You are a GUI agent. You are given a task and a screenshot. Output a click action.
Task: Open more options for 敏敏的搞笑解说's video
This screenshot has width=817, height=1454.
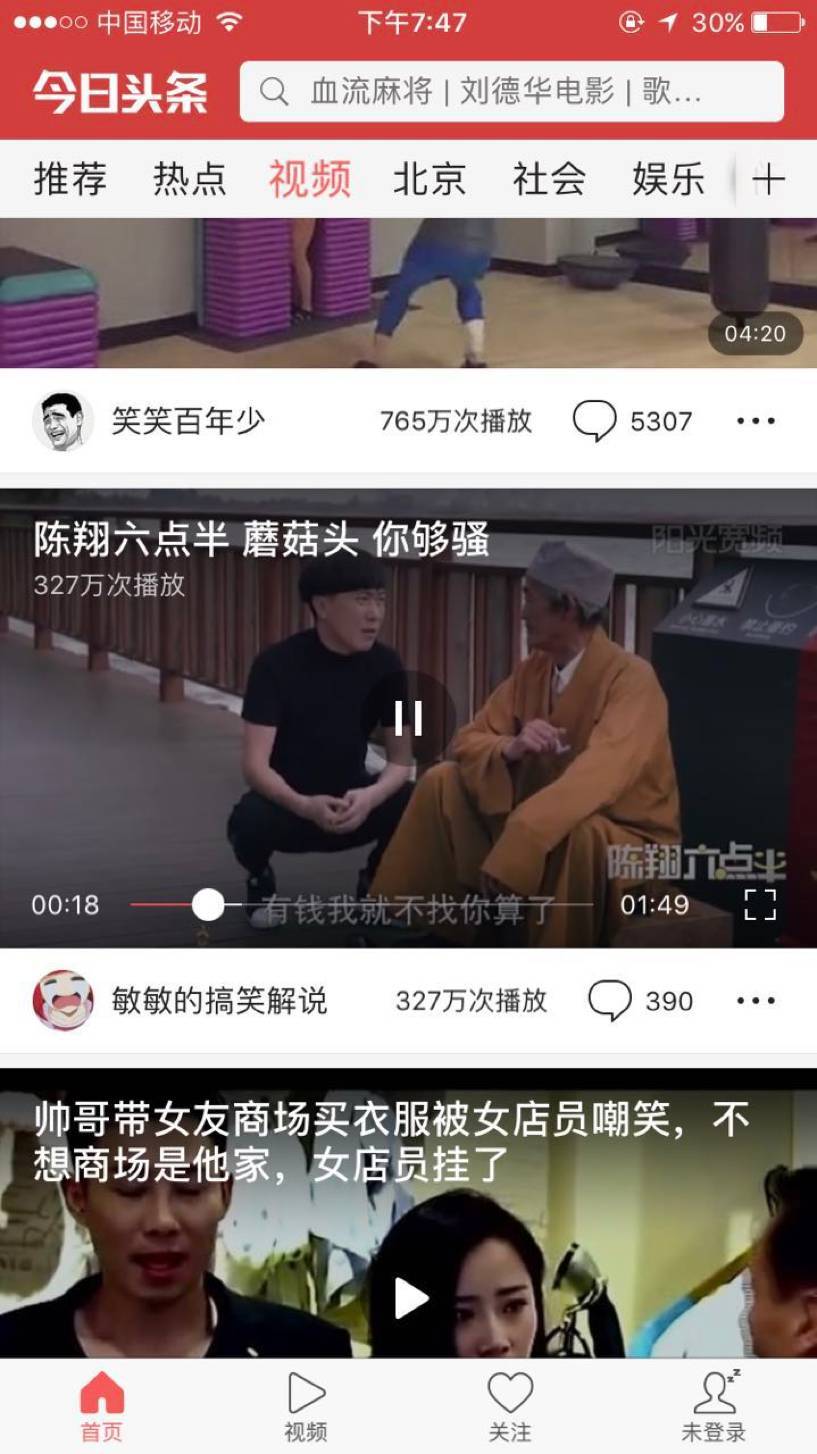coord(755,1000)
